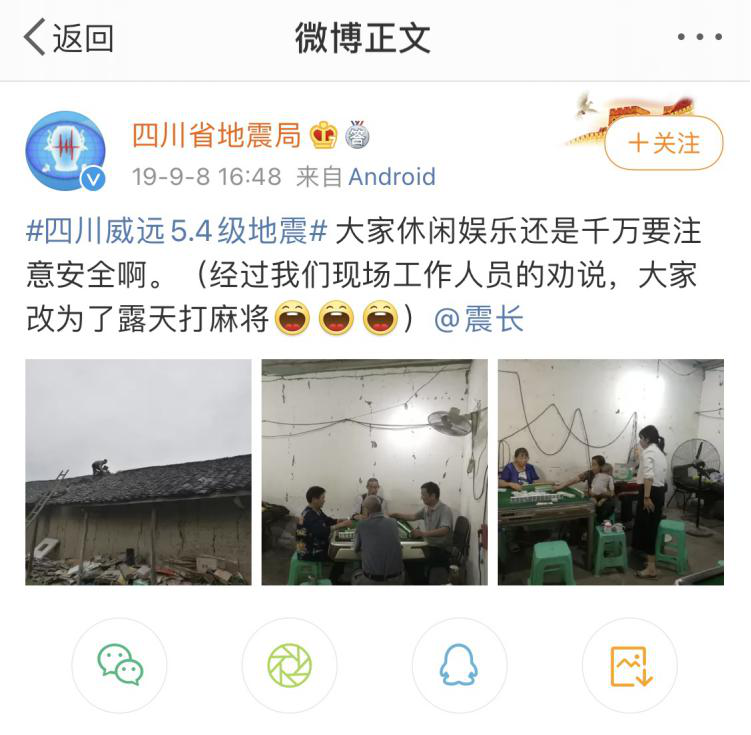Open the @震长 mention
The width and height of the screenshot is (751, 735).
click(x=479, y=320)
